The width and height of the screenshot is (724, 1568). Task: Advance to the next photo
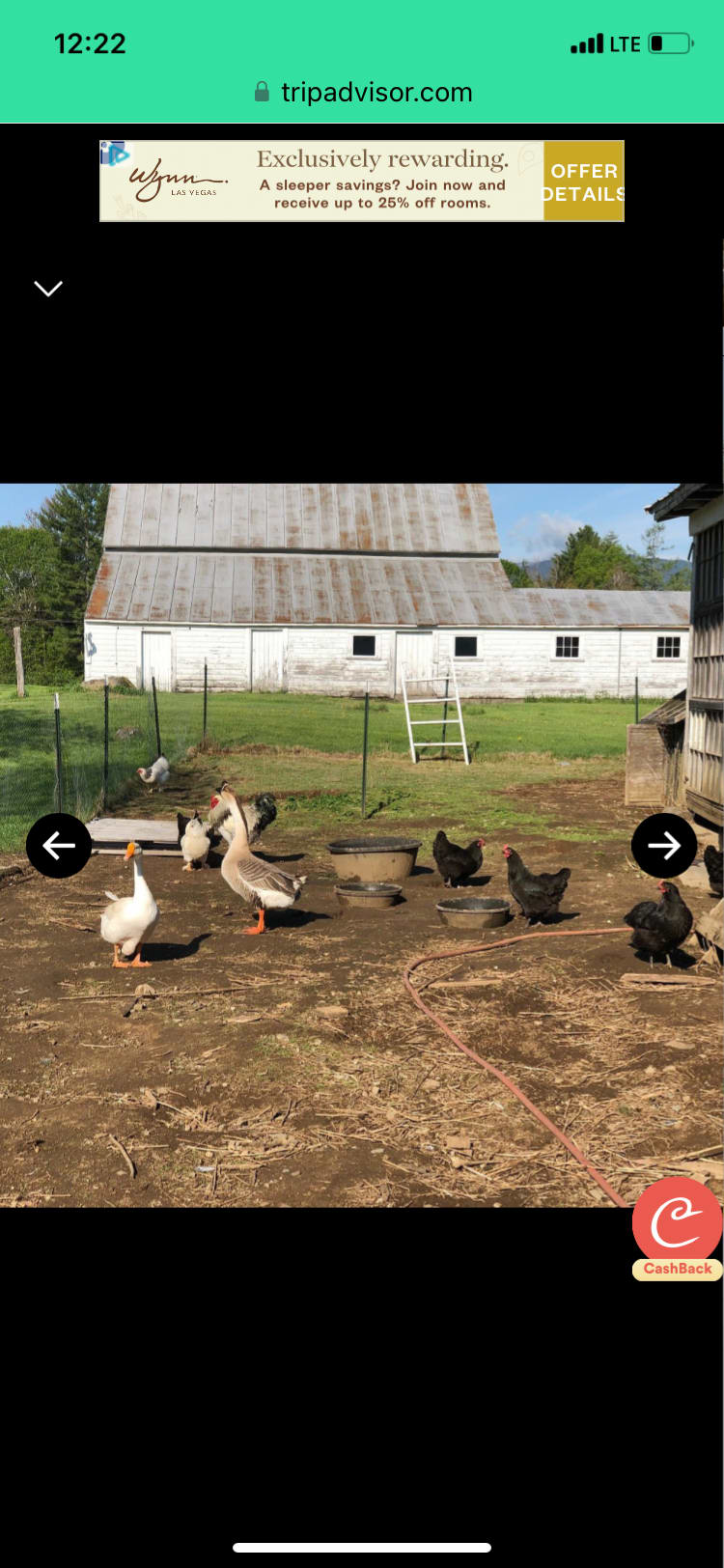pos(663,846)
